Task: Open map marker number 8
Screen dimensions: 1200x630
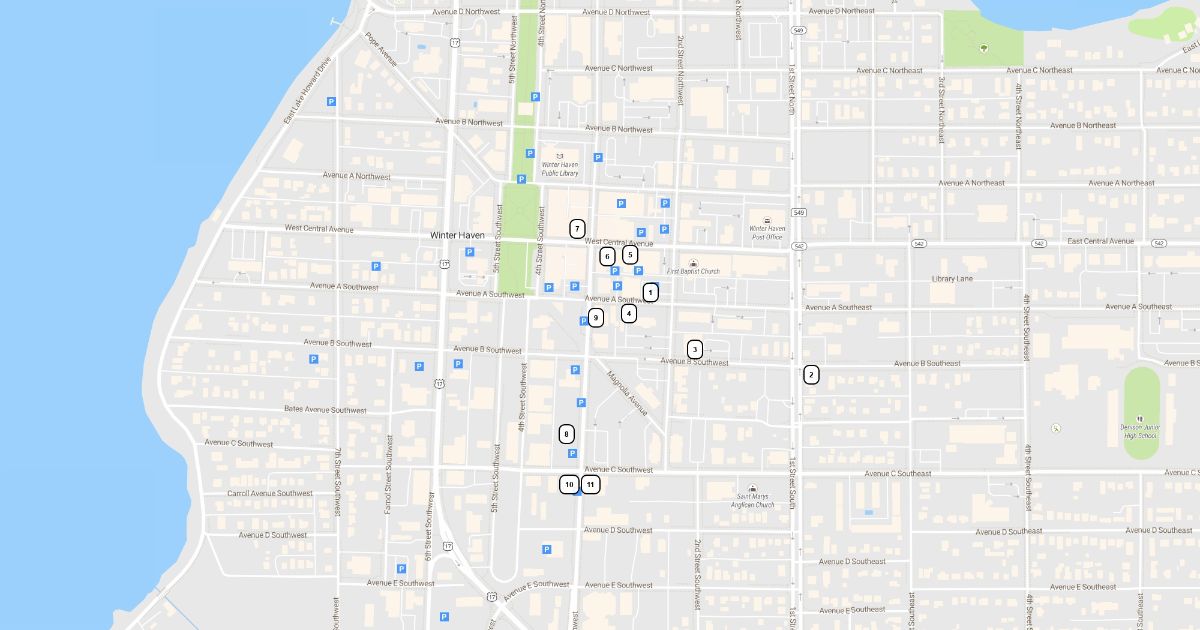Action: pos(567,434)
